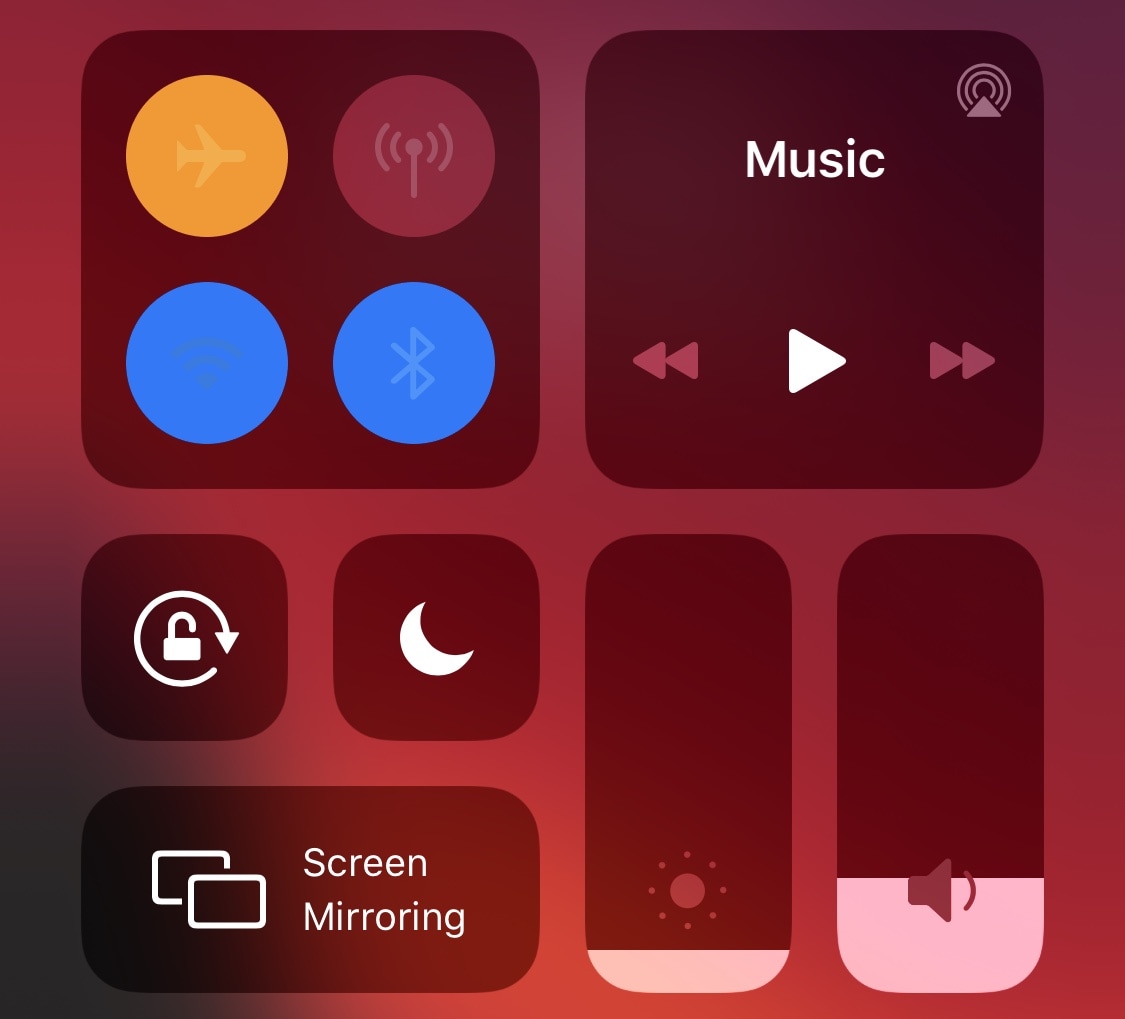Toggle portrait orientation lock
This screenshot has width=1125, height=1019.
pos(185,638)
